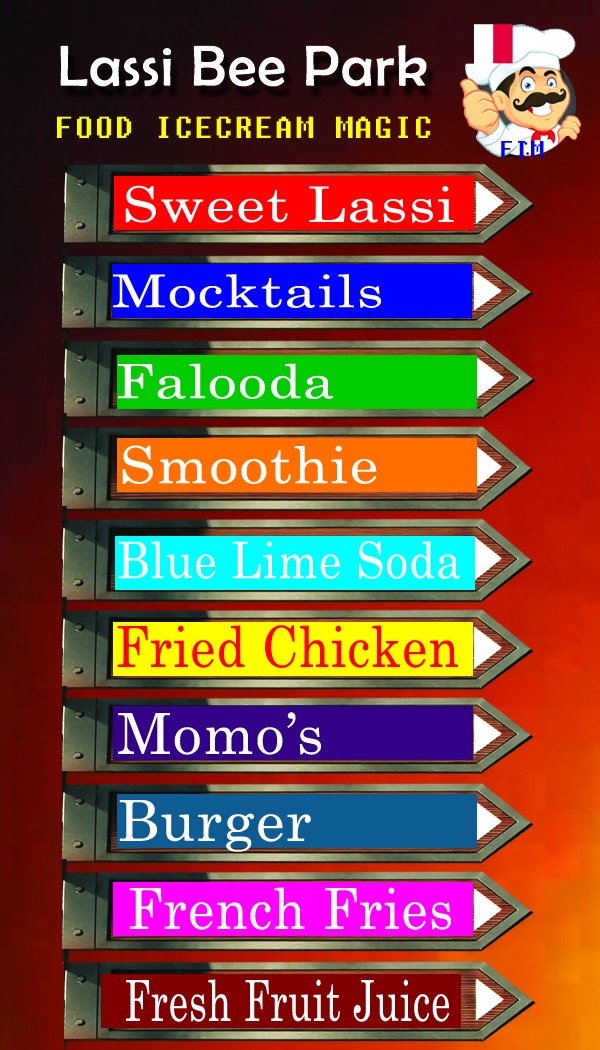Open Blue Lime Soda
The width and height of the screenshot is (600, 1050).
(297, 560)
